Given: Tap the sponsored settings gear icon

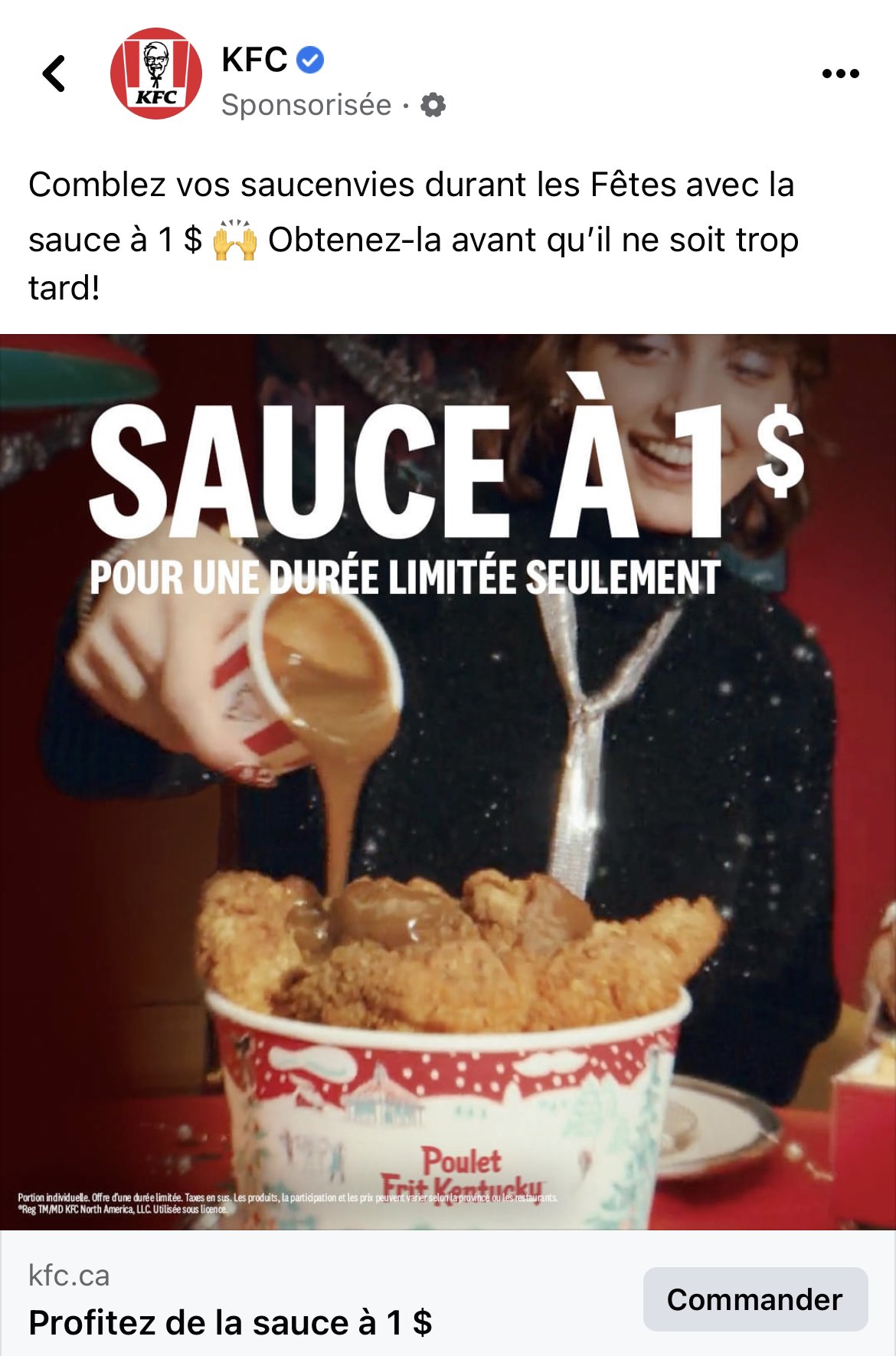Looking at the screenshot, I should [433, 105].
